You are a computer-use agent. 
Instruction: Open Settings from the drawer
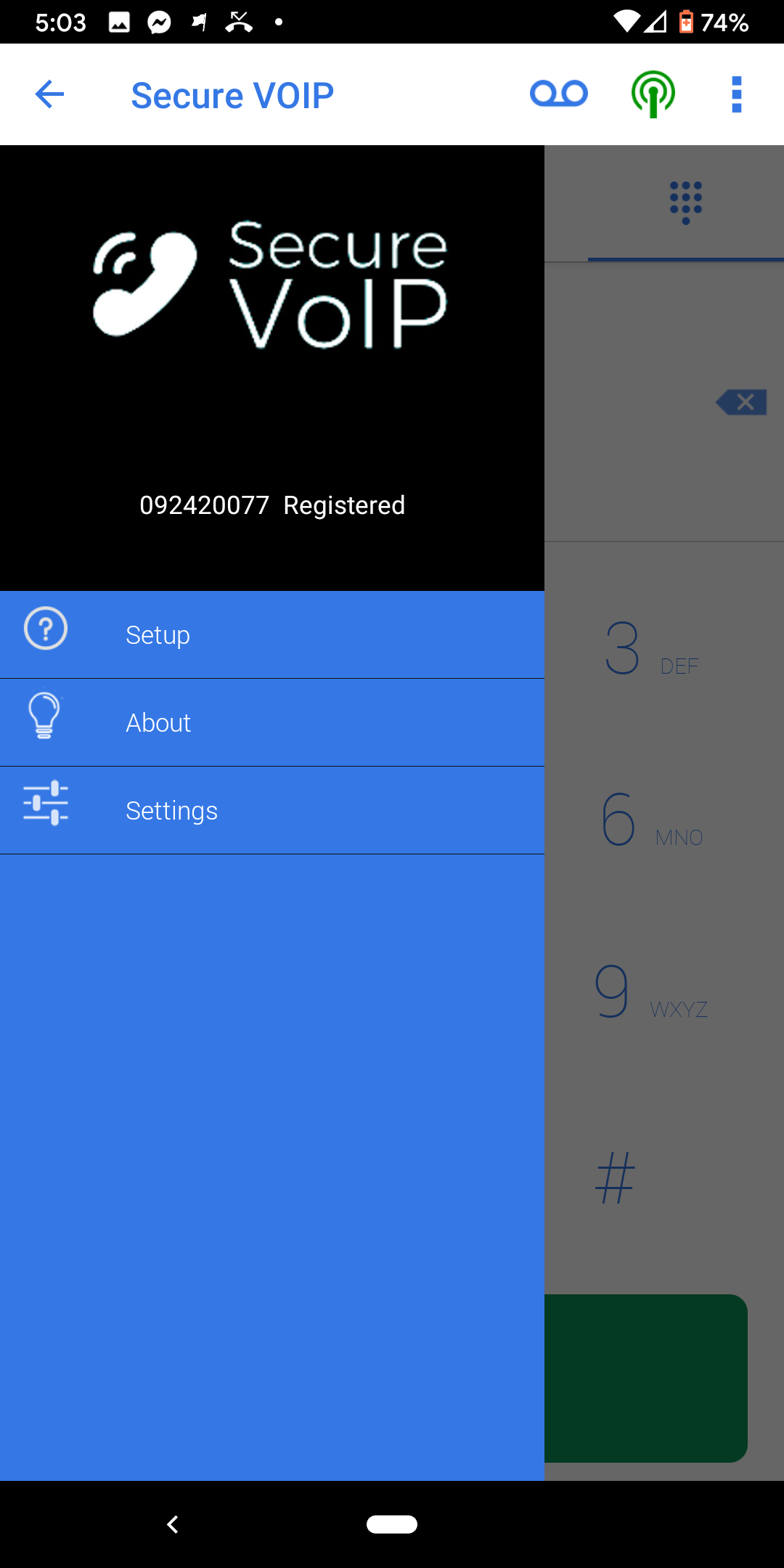[272, 811]
